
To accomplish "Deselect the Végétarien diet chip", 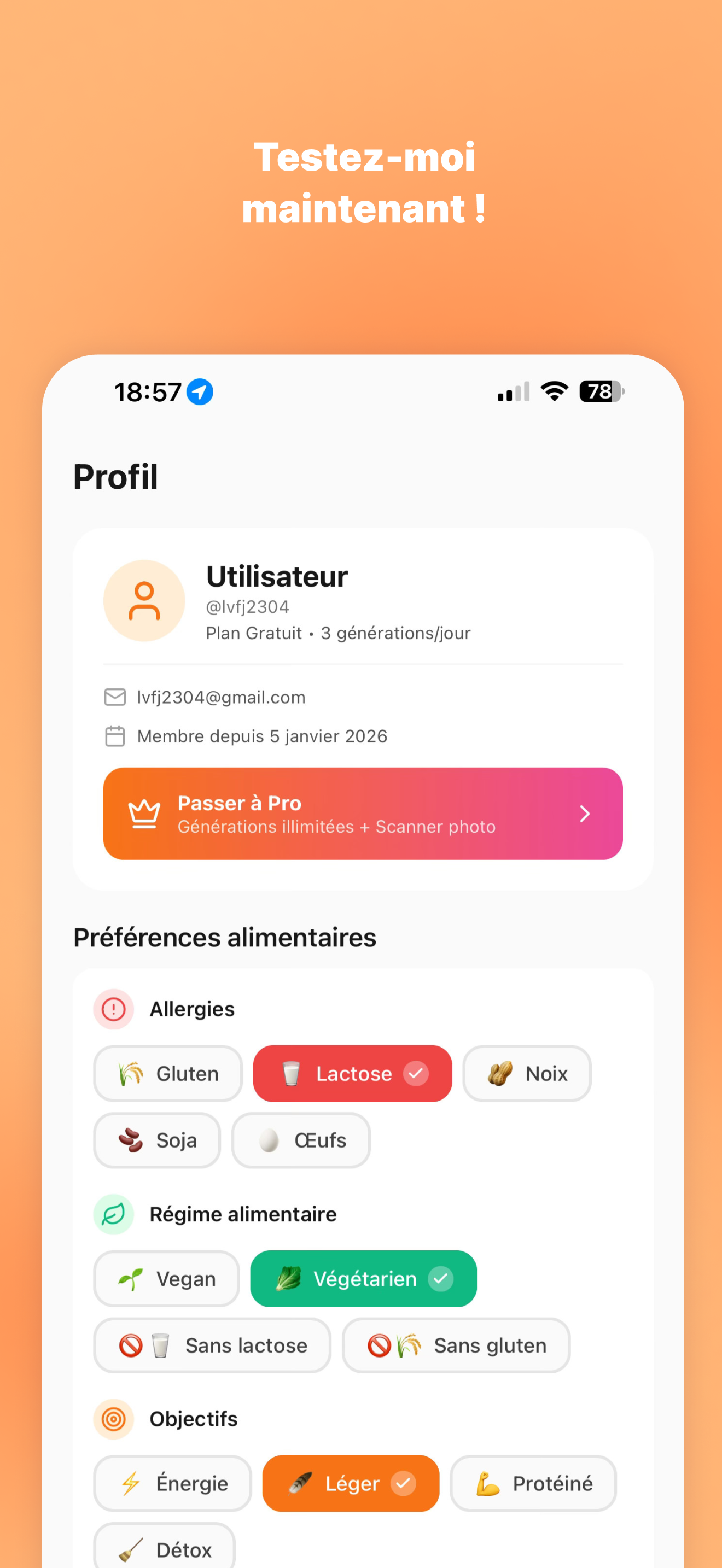I will tap(363, 1279).
